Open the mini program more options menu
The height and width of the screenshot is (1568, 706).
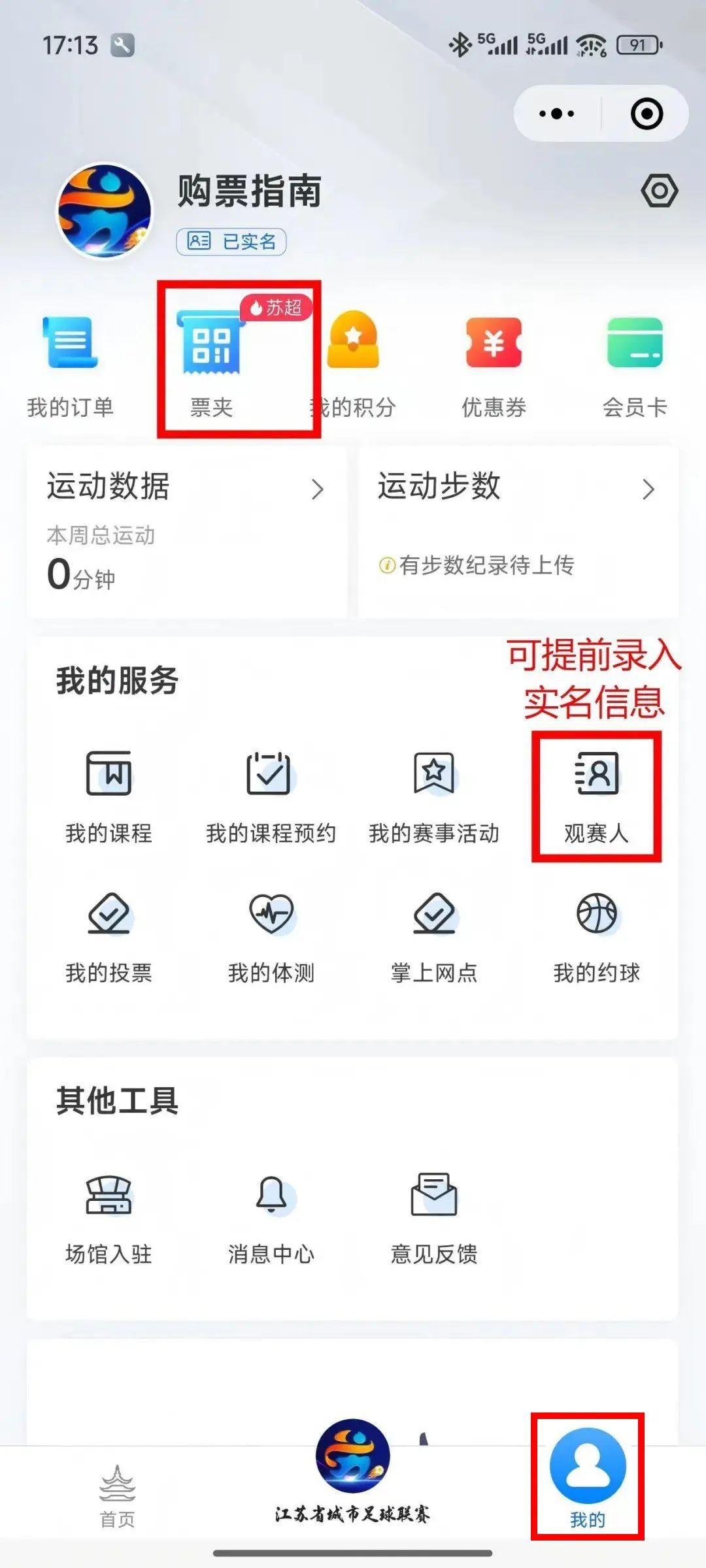click(x=556, y=114)
